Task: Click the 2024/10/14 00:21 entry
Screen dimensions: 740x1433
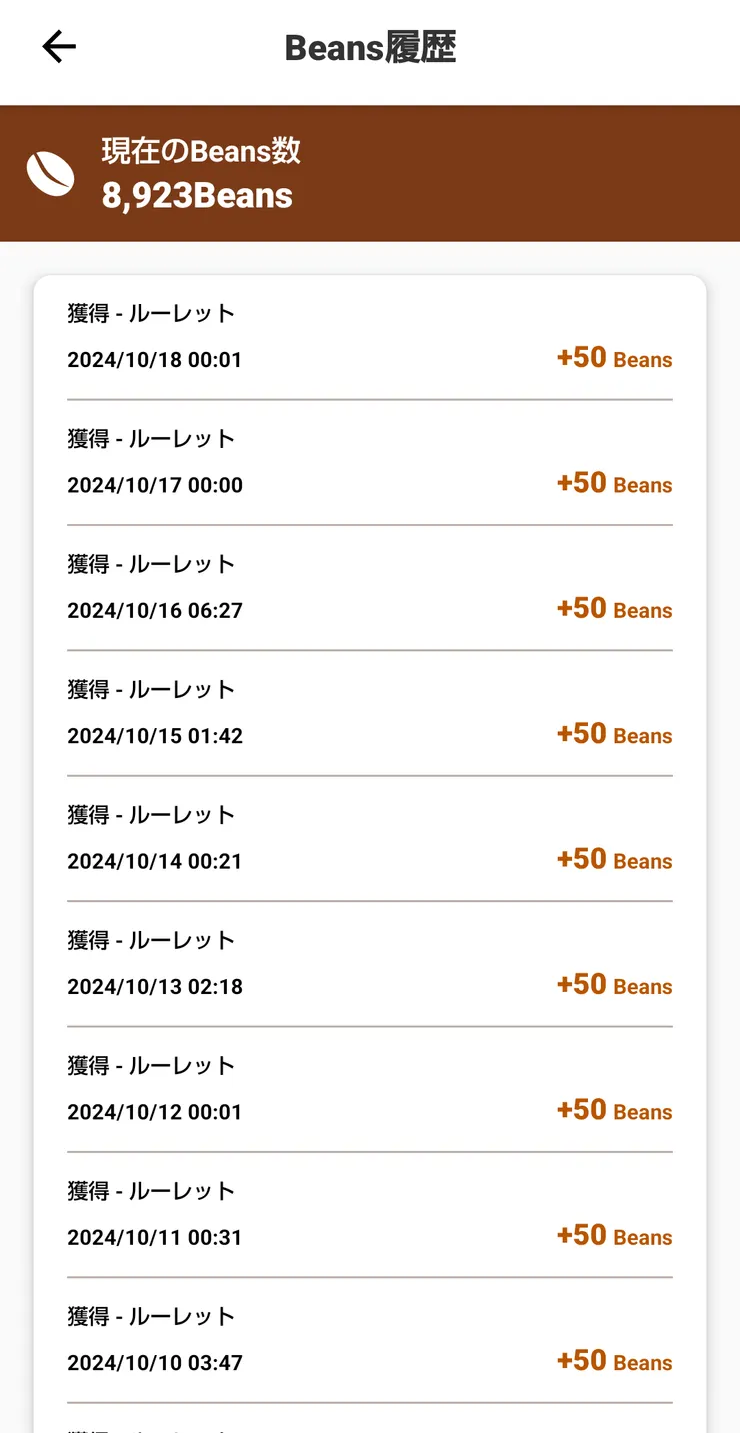Action: (370, 837)
